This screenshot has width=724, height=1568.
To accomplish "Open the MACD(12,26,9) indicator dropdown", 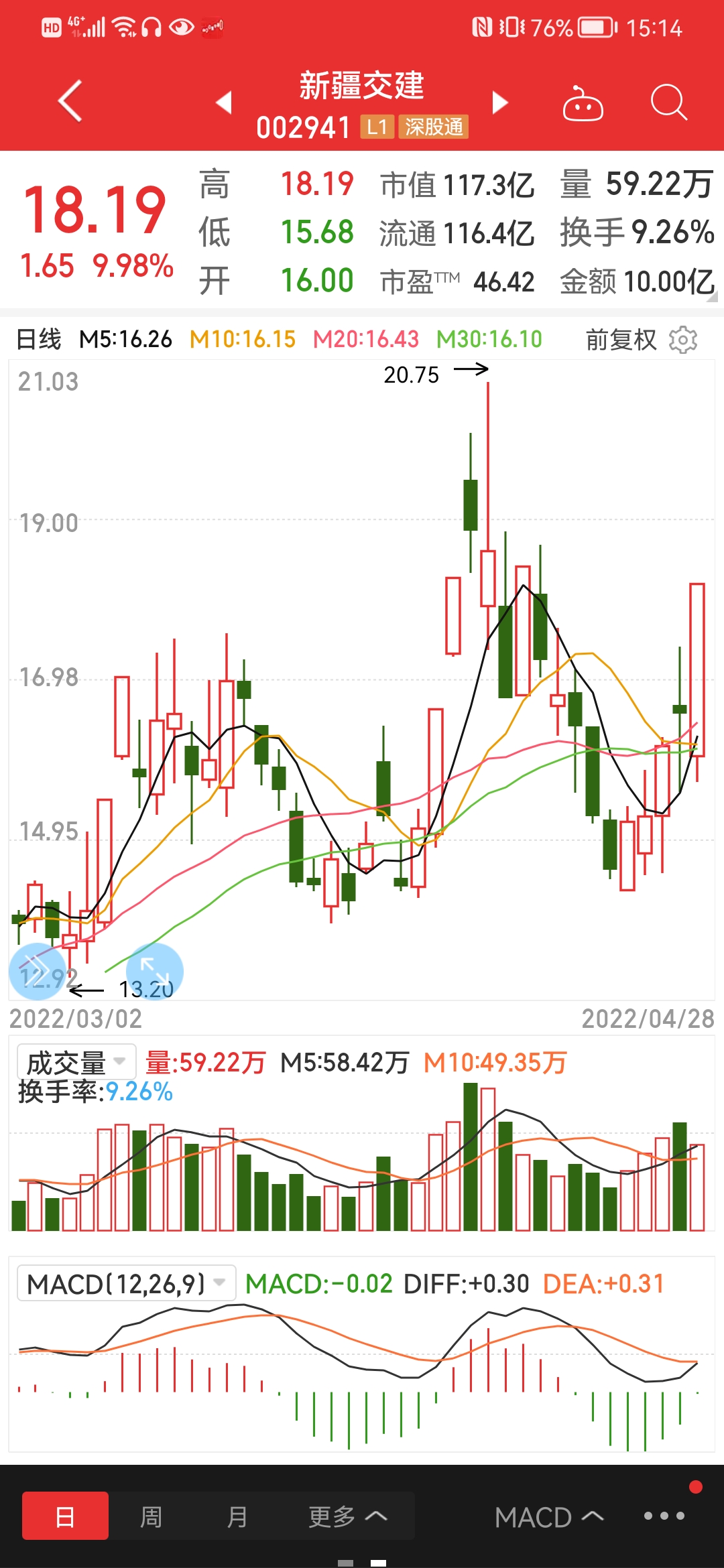I will pyautogui.click(x=127, y=1283).
